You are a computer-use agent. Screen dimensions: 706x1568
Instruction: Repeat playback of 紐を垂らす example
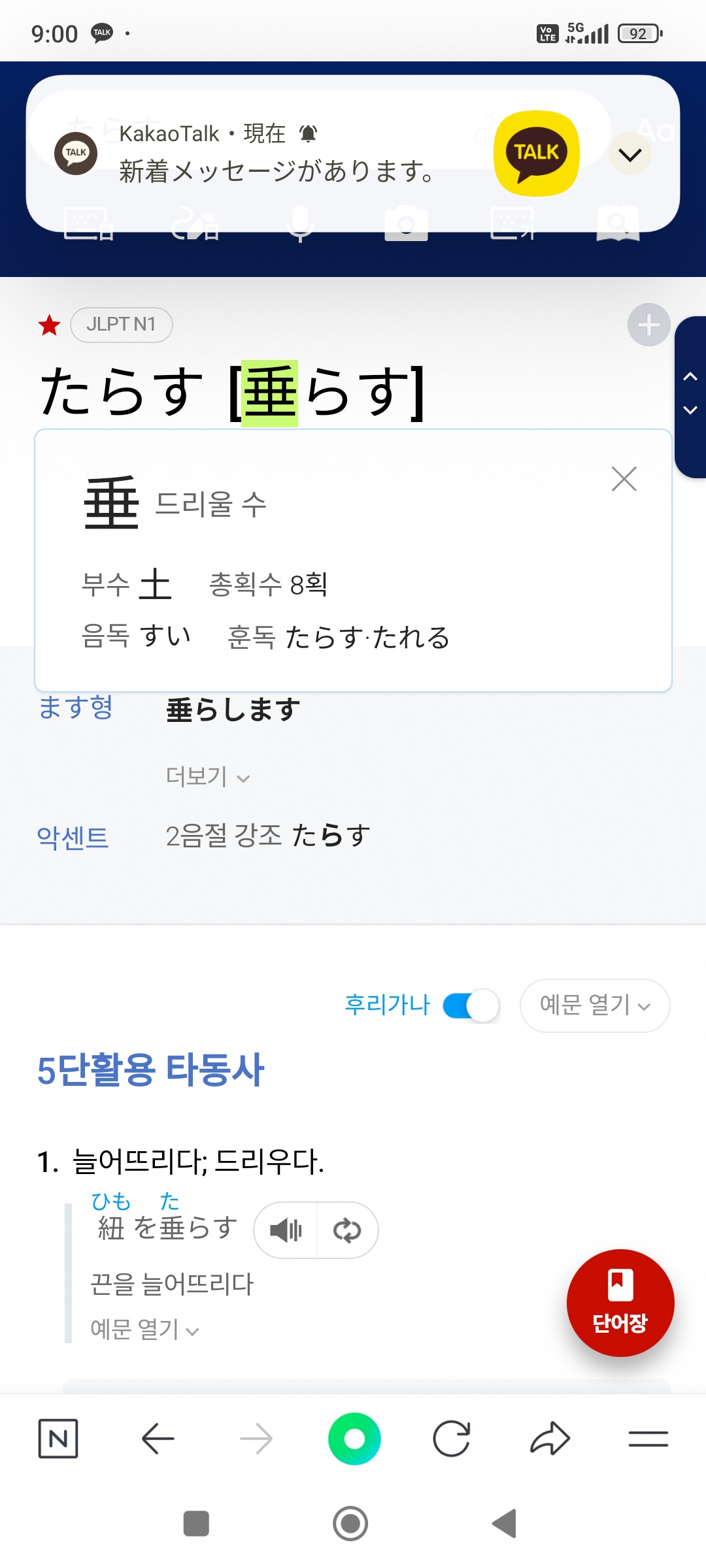[347, 1230]
